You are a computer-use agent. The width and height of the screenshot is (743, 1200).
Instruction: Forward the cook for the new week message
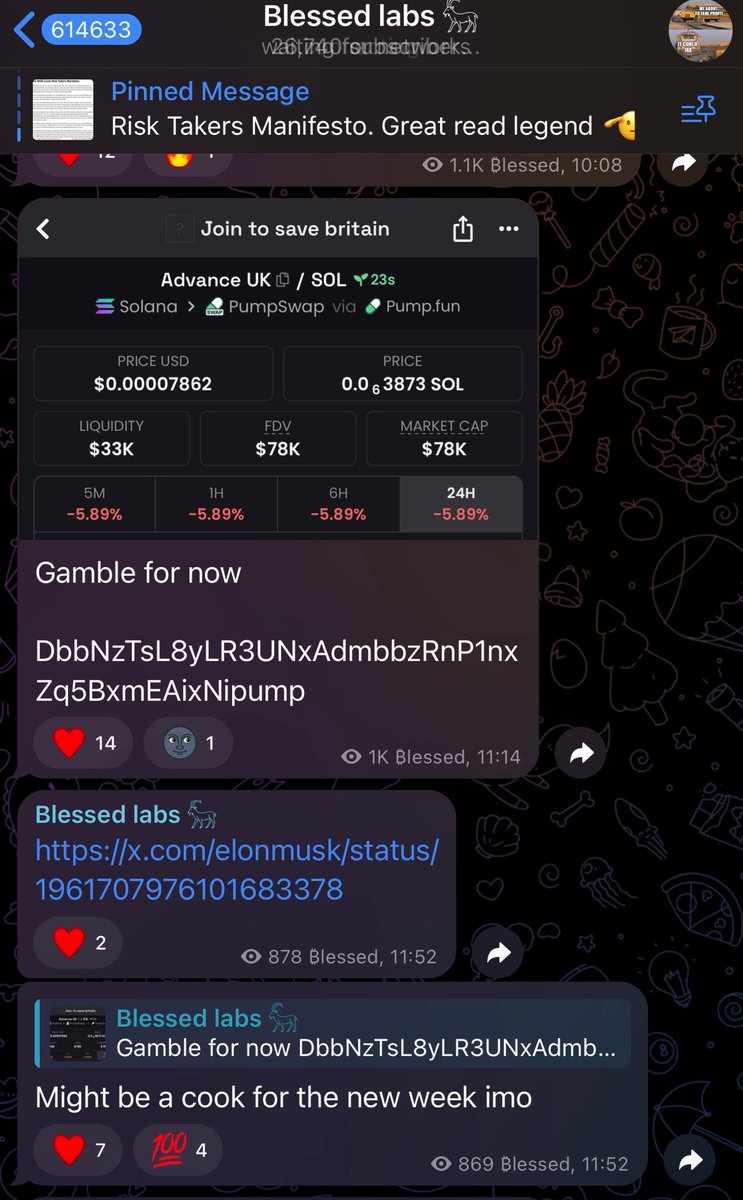[x=690, y=1161]
